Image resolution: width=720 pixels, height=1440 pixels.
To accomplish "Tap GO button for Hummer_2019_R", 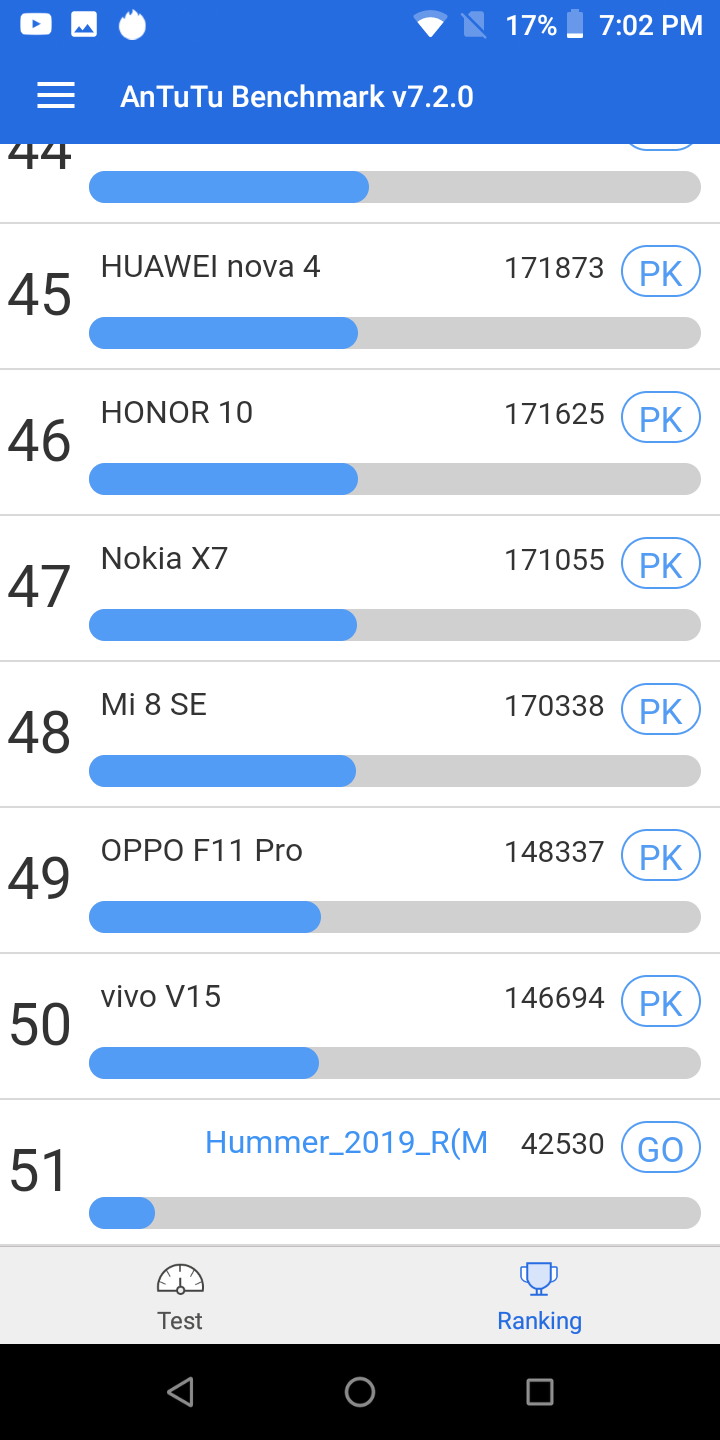I will point(661,1148).
